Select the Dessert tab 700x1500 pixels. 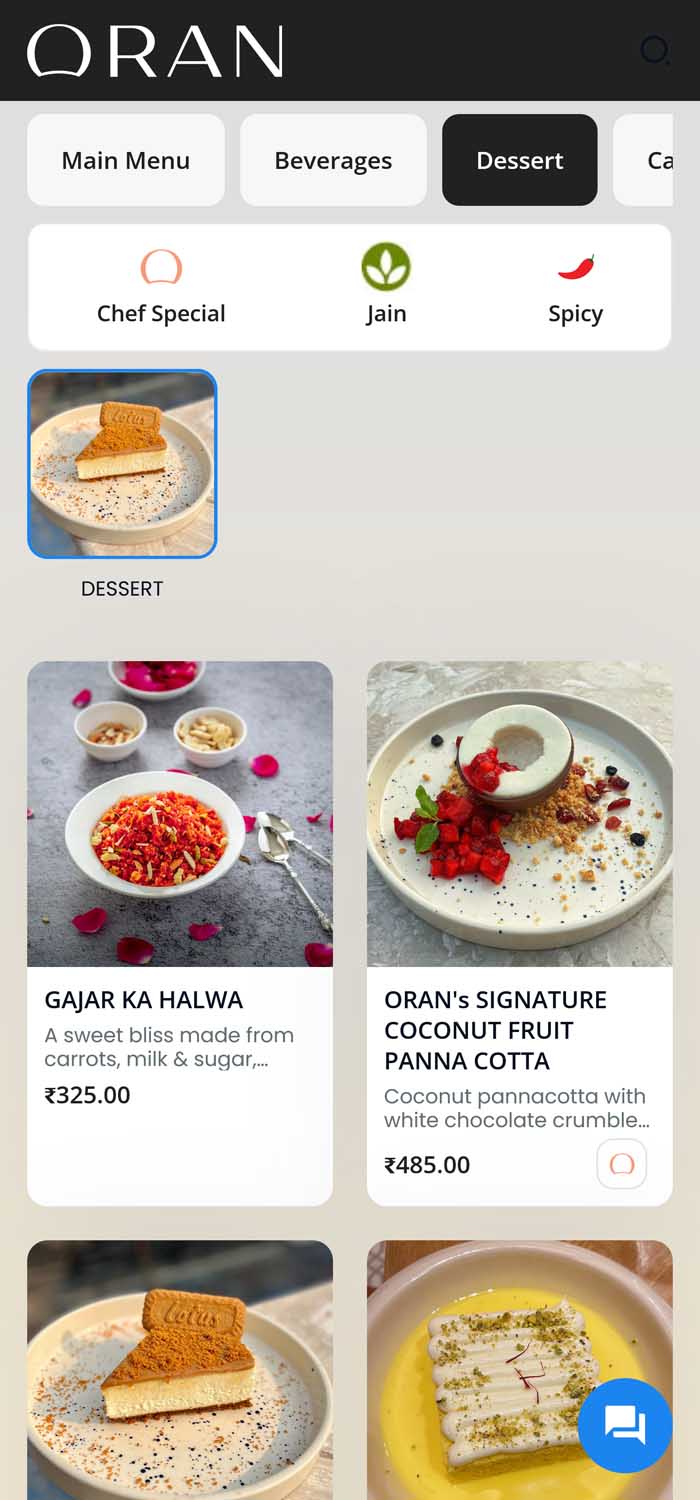pyautogui.click(x=519, y=160)
